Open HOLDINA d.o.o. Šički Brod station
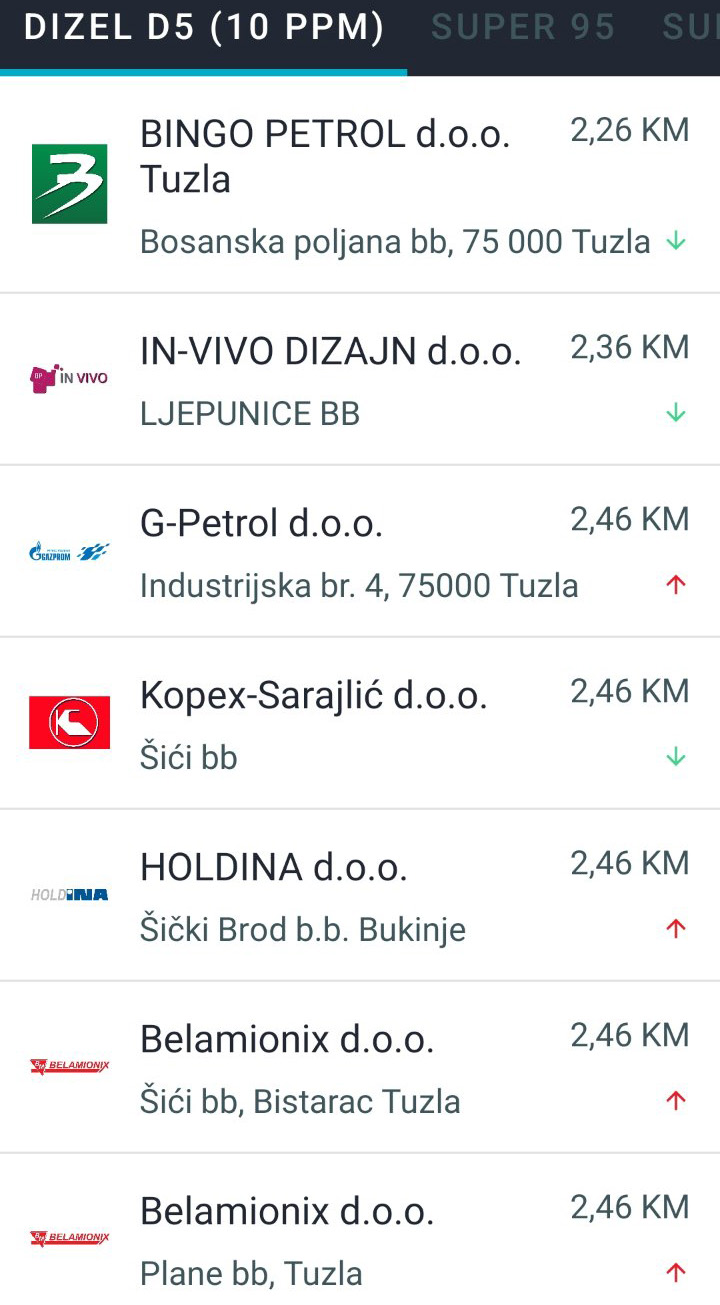The image size is (720, 1305). tap(360, 896)
